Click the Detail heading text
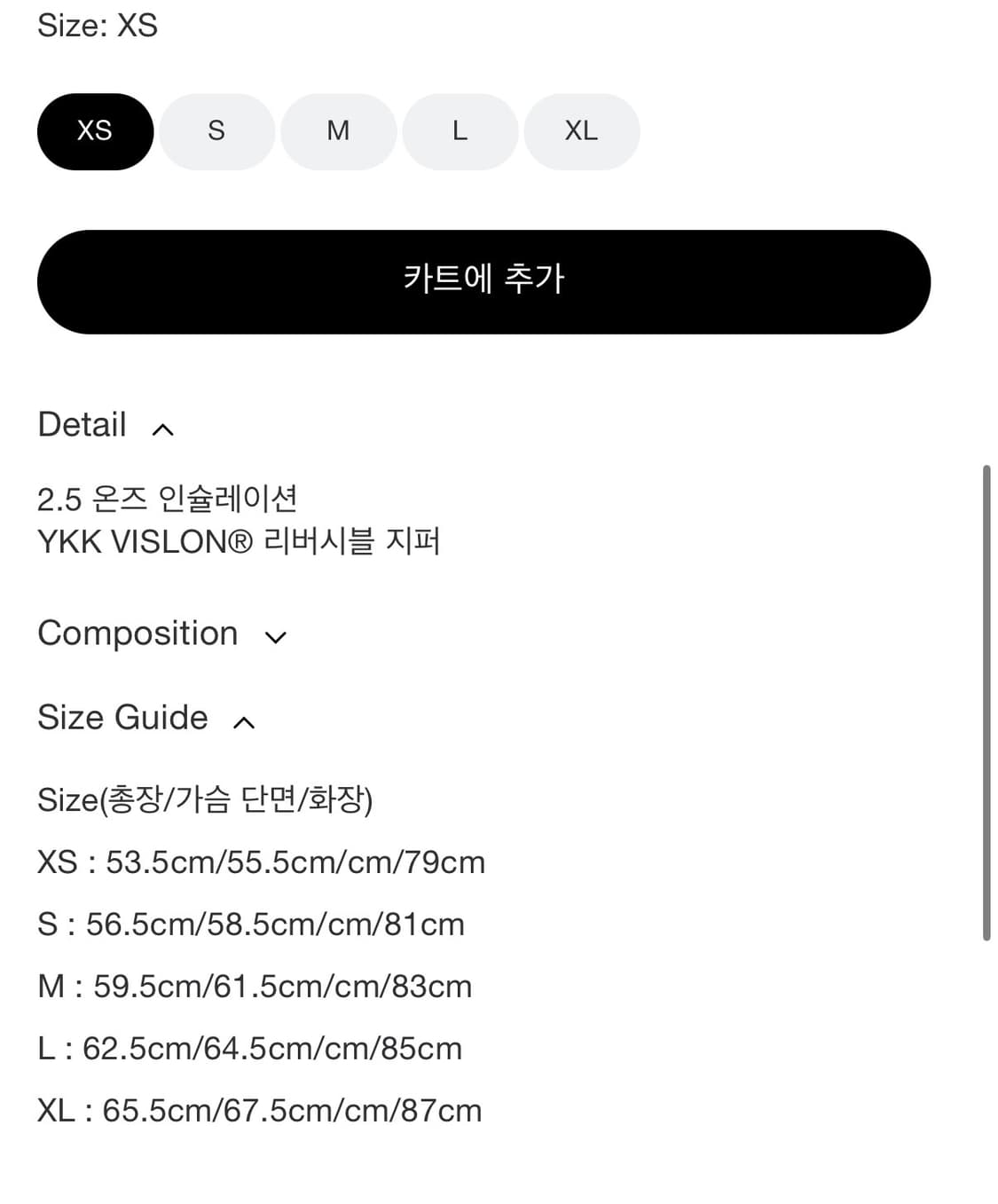The height and width of the screenshot is (1204, 998). click(x=82, y=425)
